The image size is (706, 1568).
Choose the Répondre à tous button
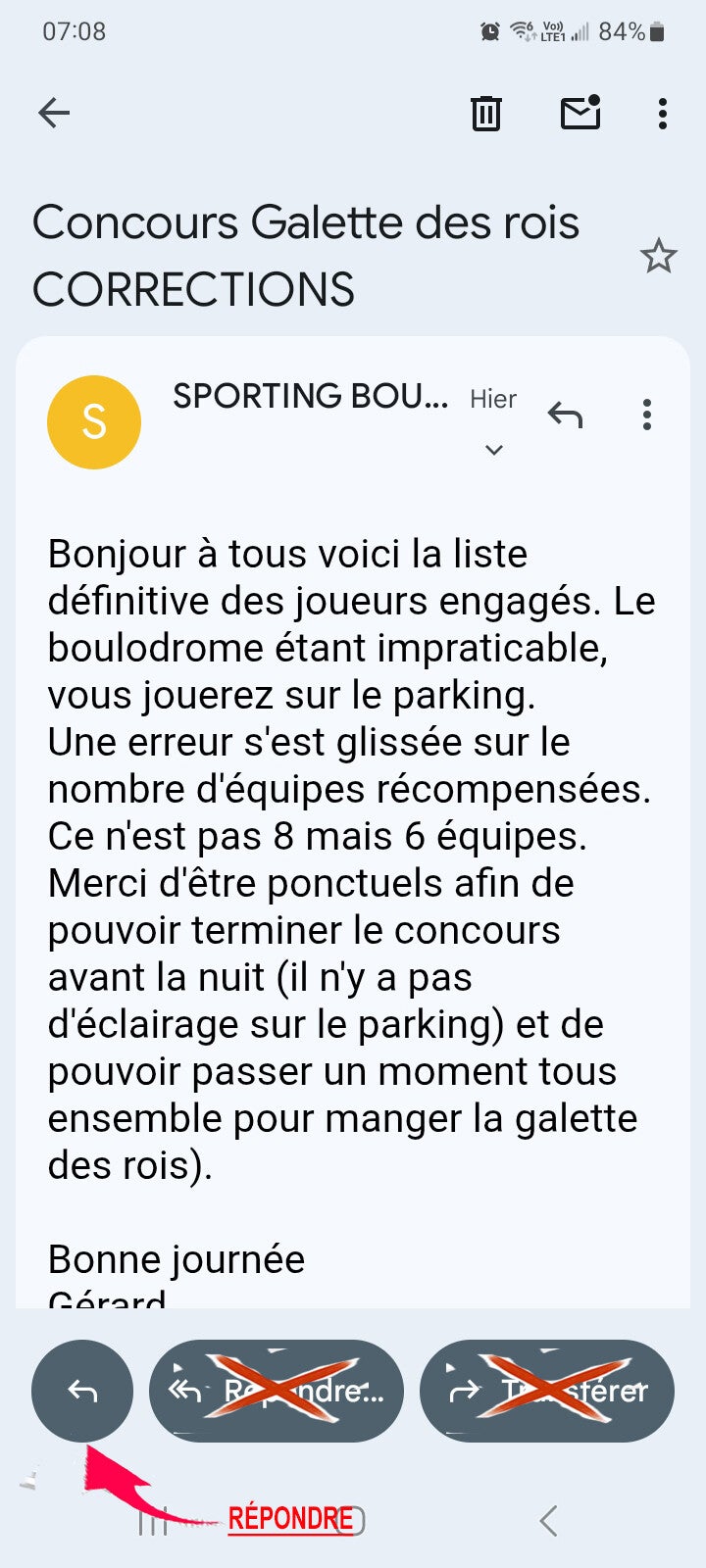coord(277,1391)
